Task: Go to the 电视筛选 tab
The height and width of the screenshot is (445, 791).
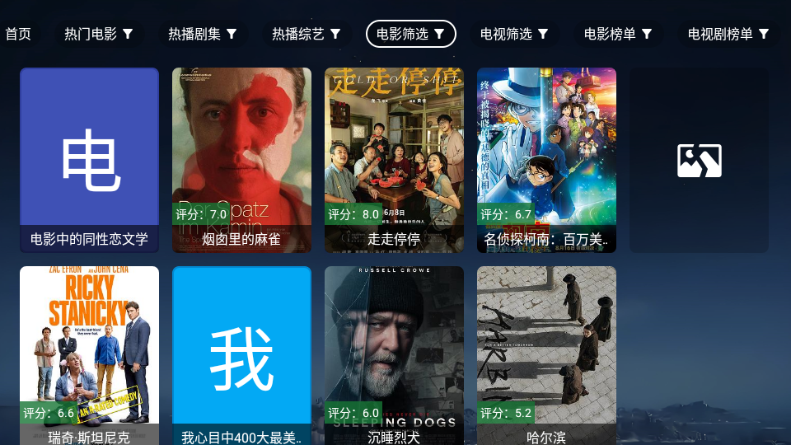Action: (515, 34)
